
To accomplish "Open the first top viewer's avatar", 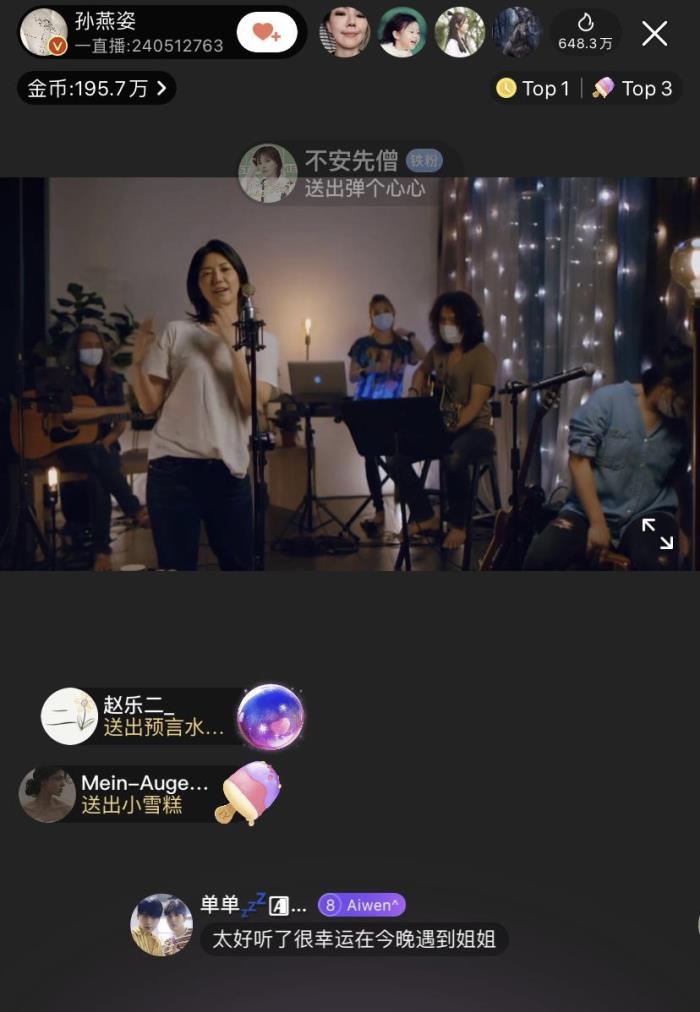I will [344, 32].
